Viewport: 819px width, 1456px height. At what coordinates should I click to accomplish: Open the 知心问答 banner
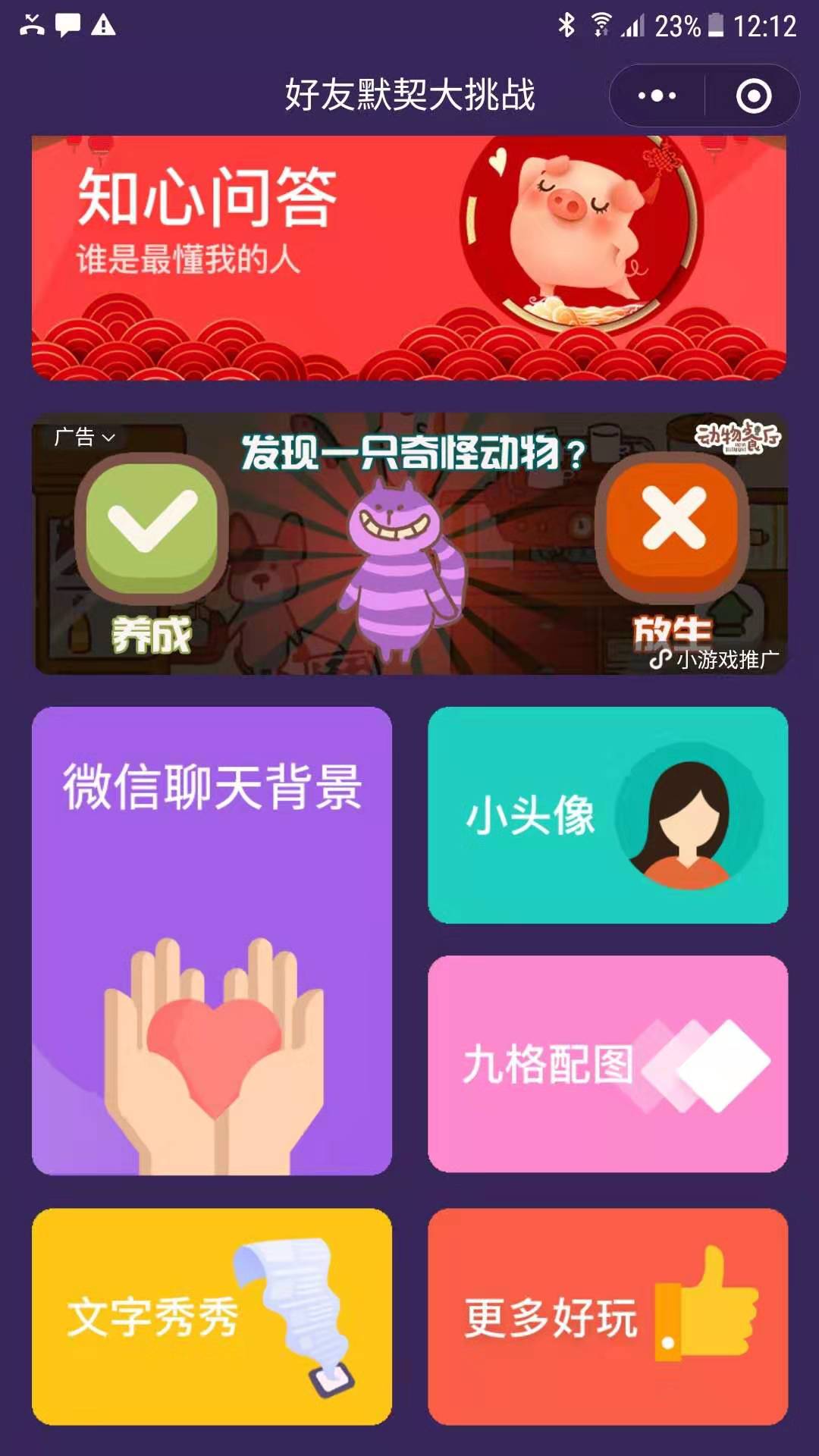click(x=409, y=258)
